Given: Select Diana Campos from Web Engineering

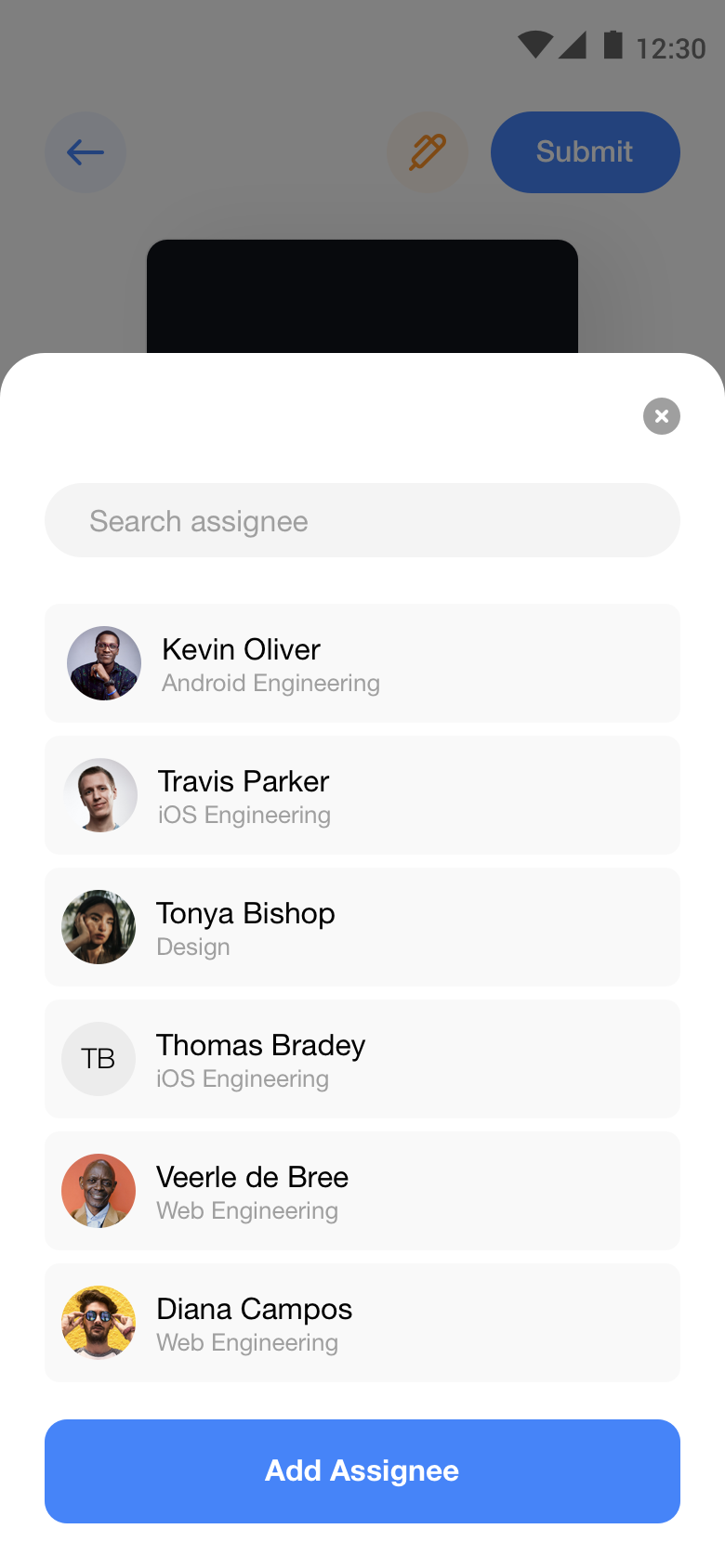Looking at the screenshot, I should point(362,1323).
